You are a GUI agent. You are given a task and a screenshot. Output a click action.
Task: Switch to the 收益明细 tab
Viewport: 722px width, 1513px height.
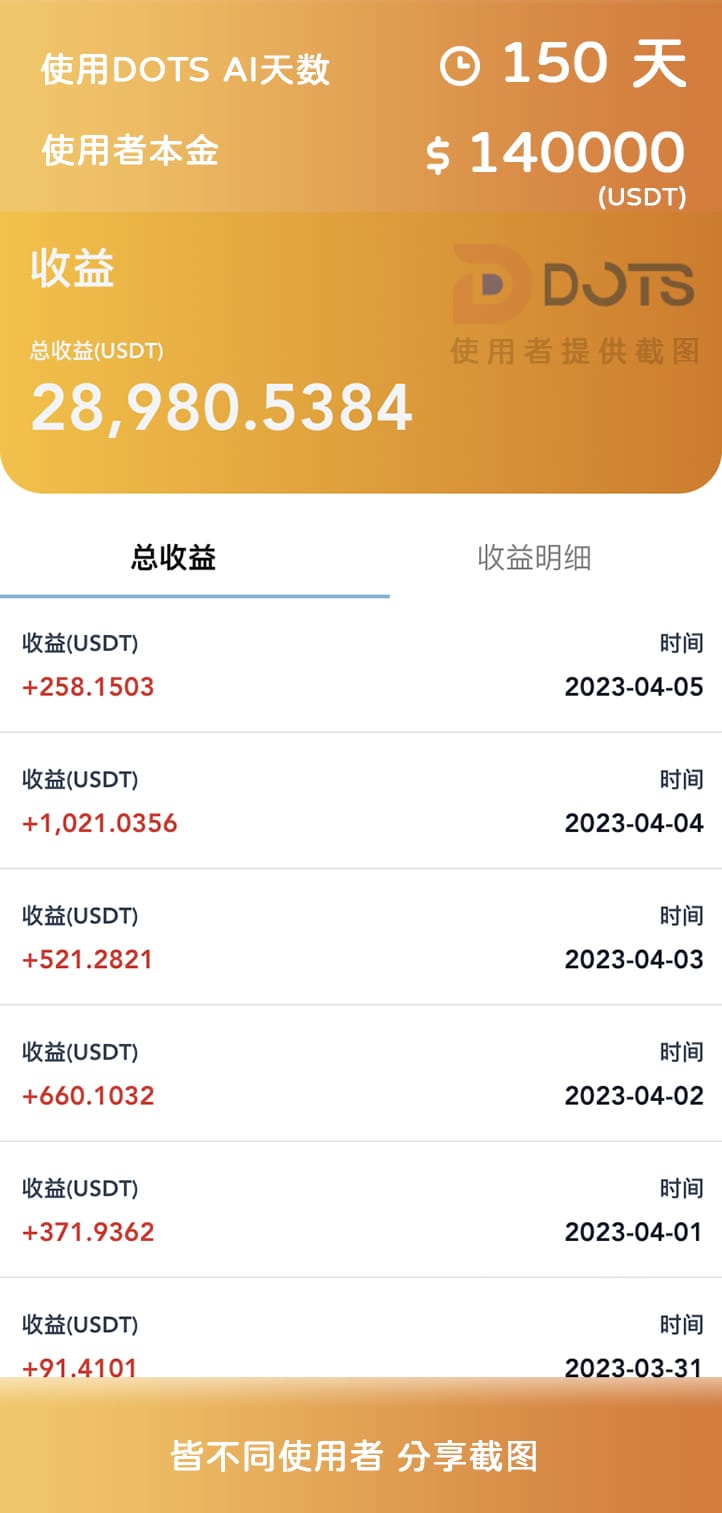(x=535, y=560)
